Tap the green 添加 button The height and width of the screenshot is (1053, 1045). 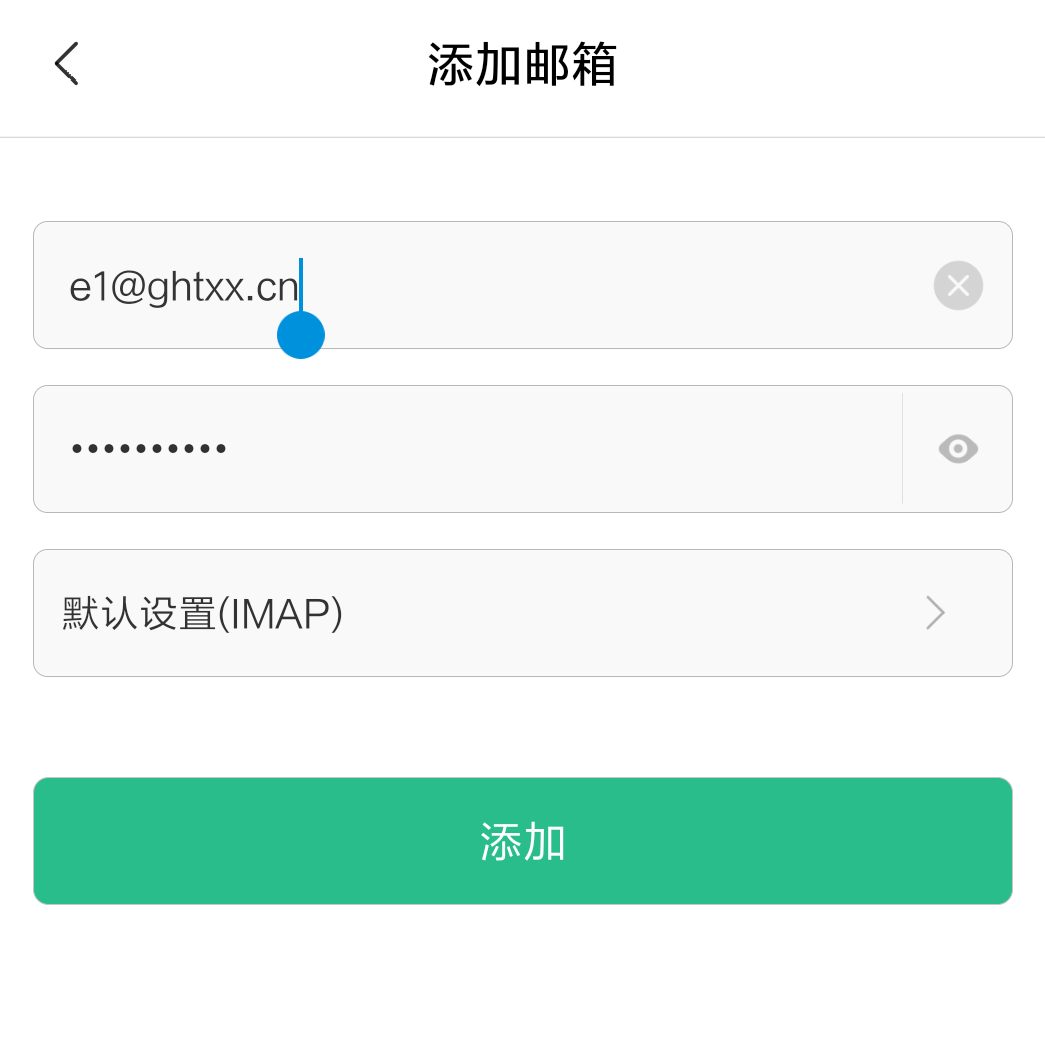(x=522, y=841)
